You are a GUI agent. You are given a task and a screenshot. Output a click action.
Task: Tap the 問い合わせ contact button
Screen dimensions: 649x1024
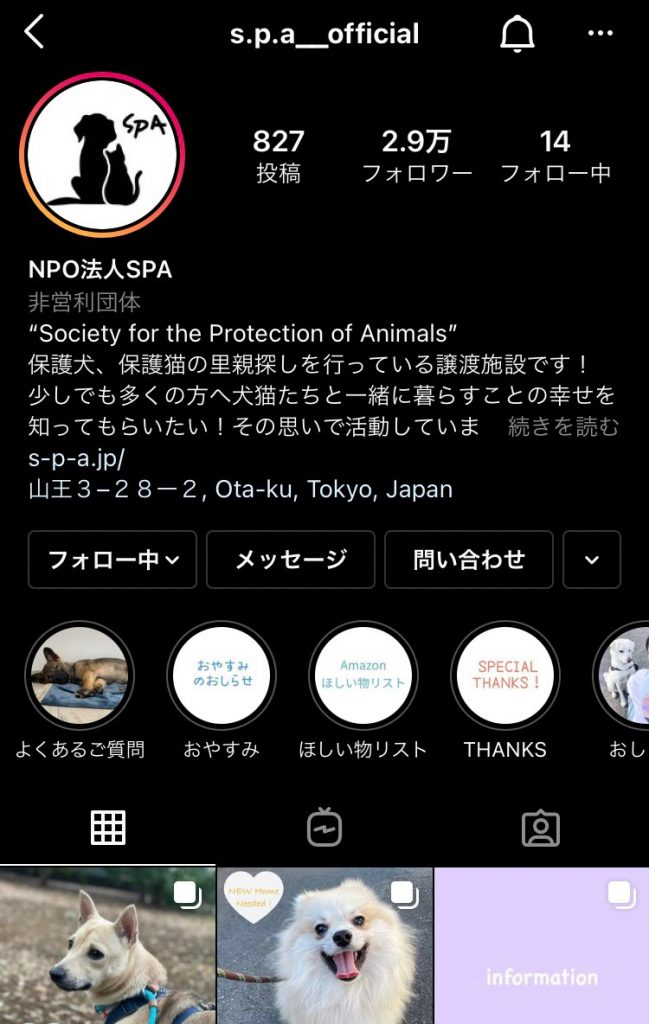point(469,560)
